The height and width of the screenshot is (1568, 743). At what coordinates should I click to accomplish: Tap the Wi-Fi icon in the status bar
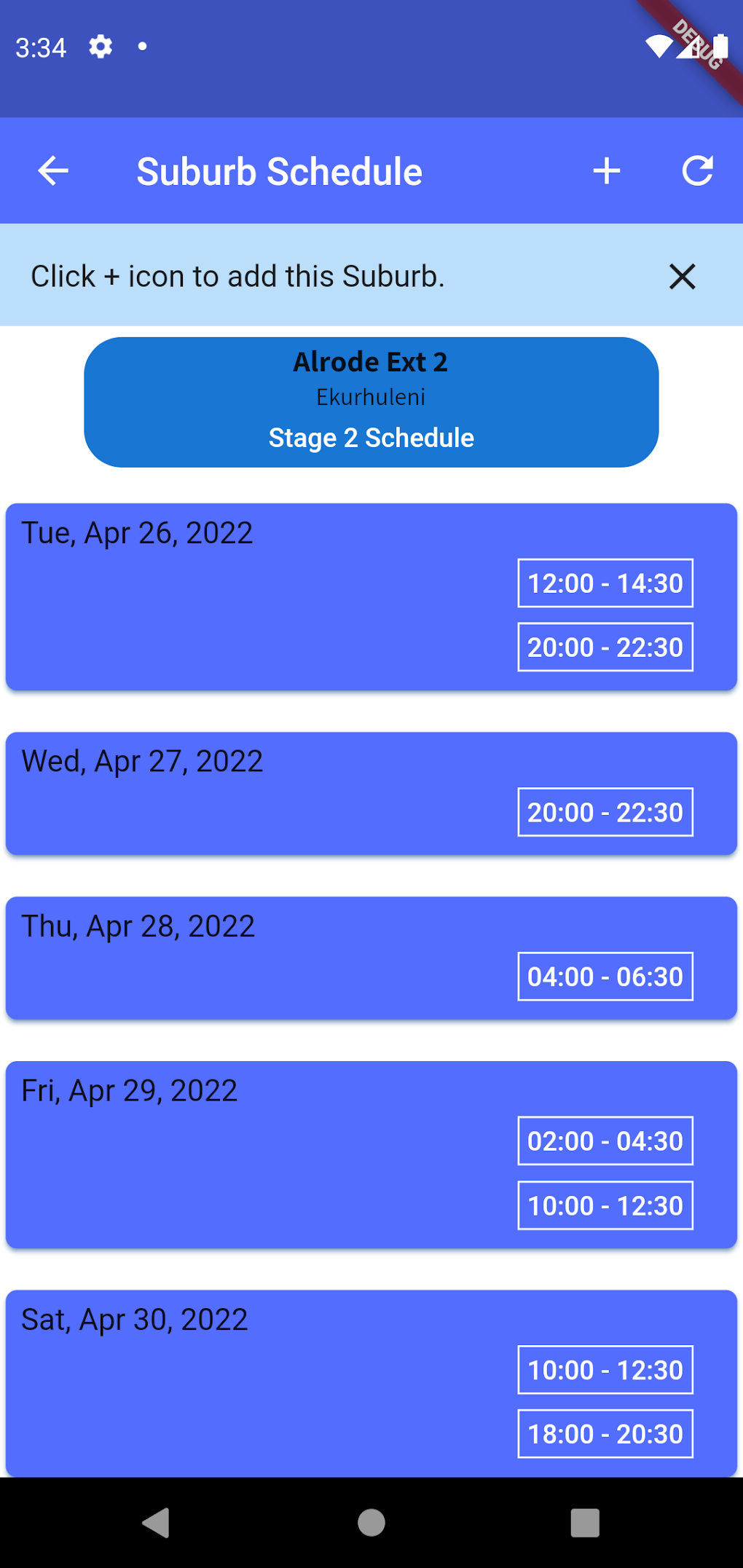point(658,47)
